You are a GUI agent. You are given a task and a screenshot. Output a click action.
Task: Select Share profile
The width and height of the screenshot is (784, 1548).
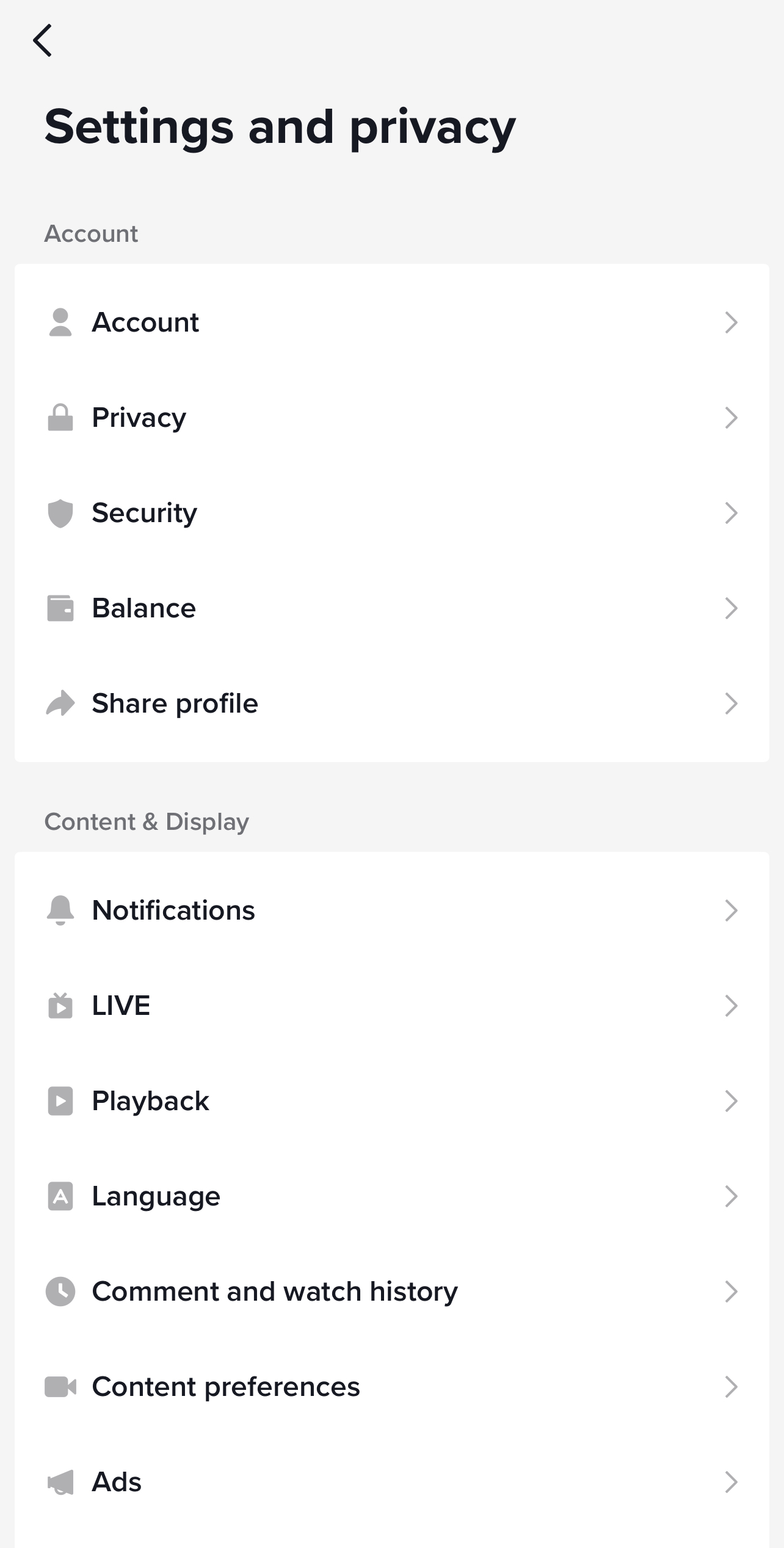392,703
